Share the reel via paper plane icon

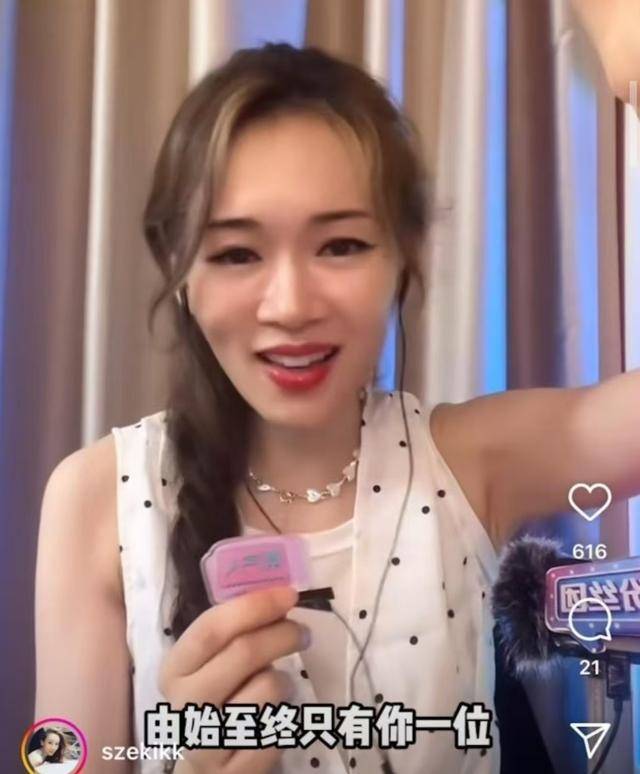click(590, 740)
